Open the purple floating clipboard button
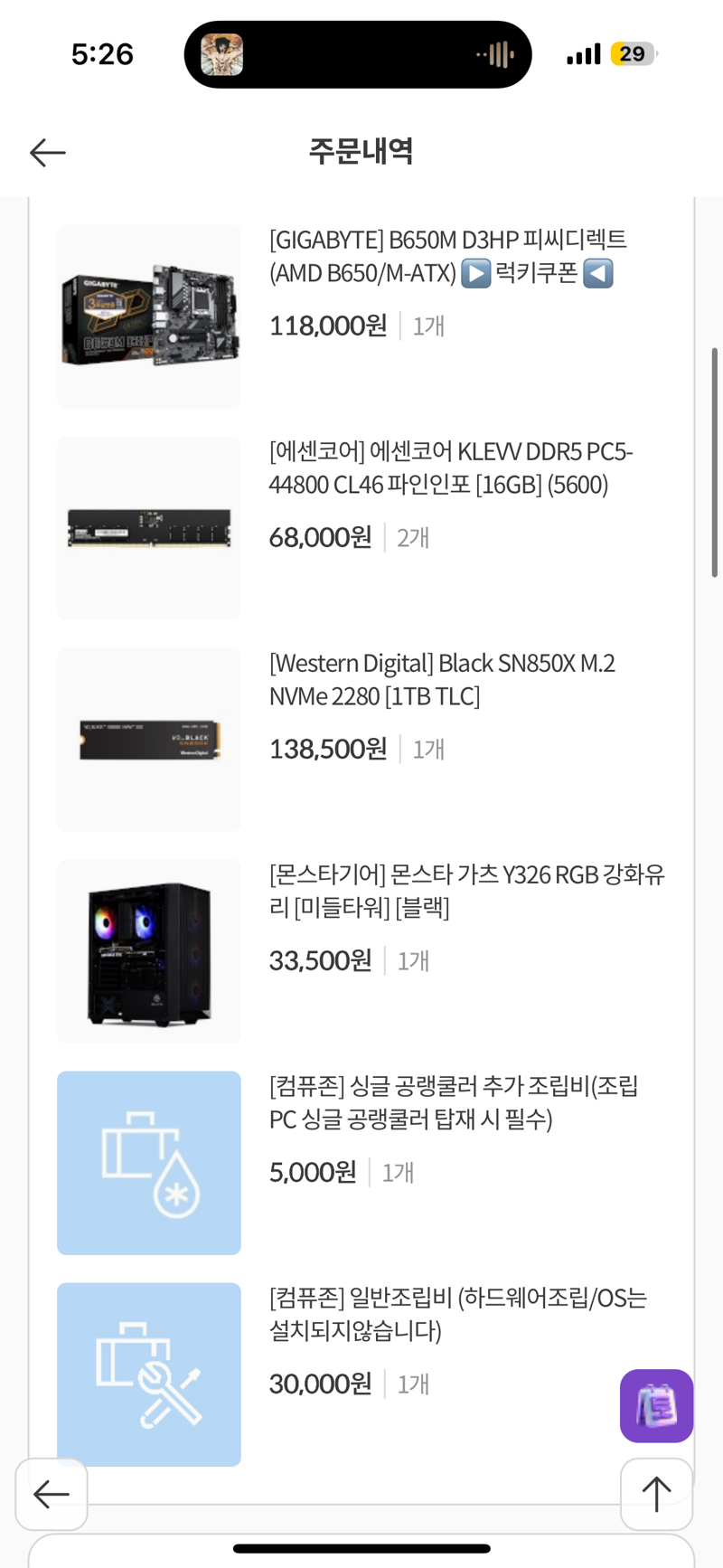The width and height of the screenshot is (723, 1568). coord(656,1405)
